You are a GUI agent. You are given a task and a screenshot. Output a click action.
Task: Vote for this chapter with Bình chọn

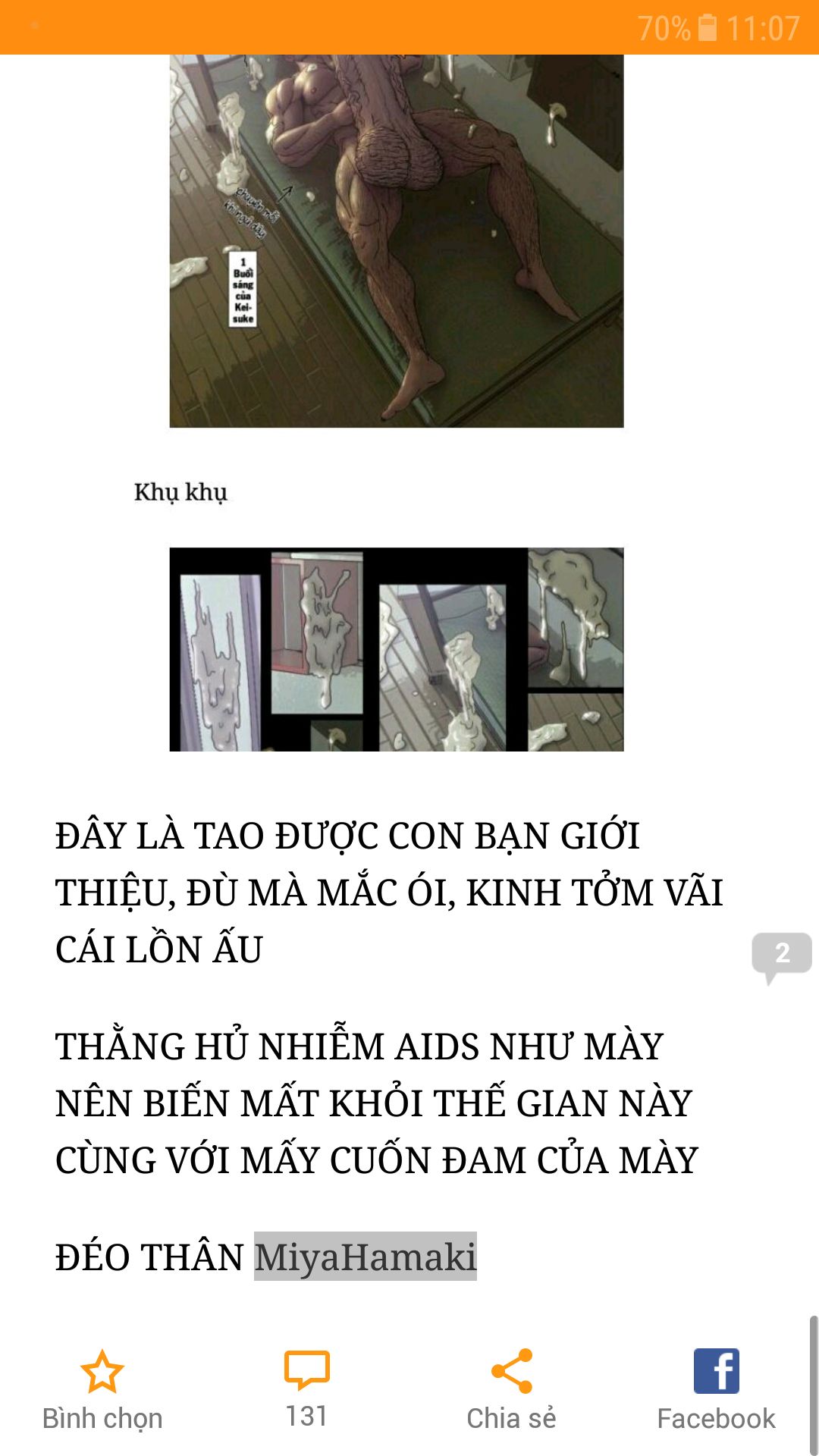pos(102,1390)
